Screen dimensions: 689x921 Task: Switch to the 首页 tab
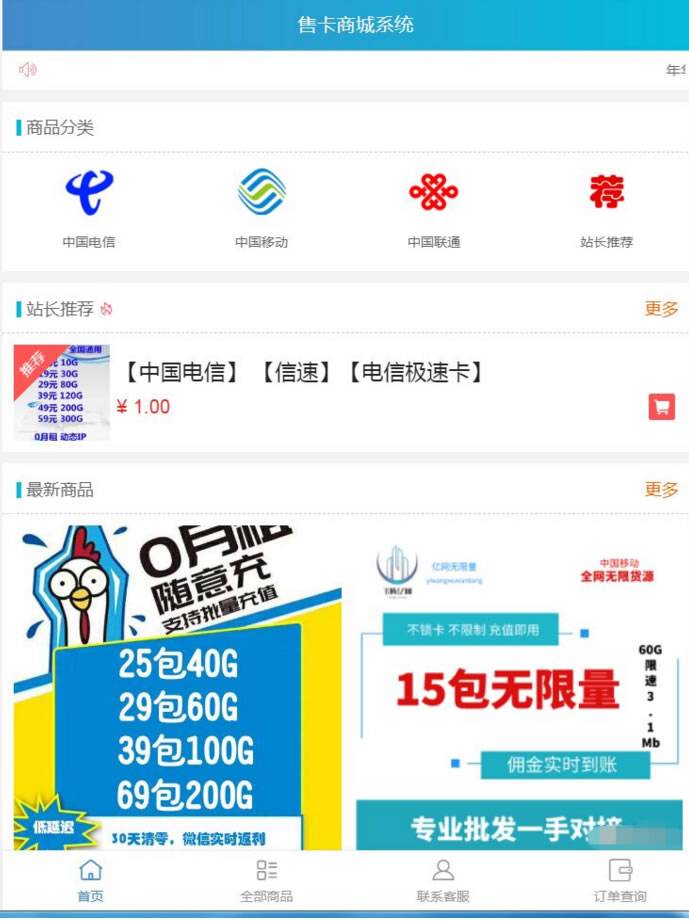tap(90, 880)
